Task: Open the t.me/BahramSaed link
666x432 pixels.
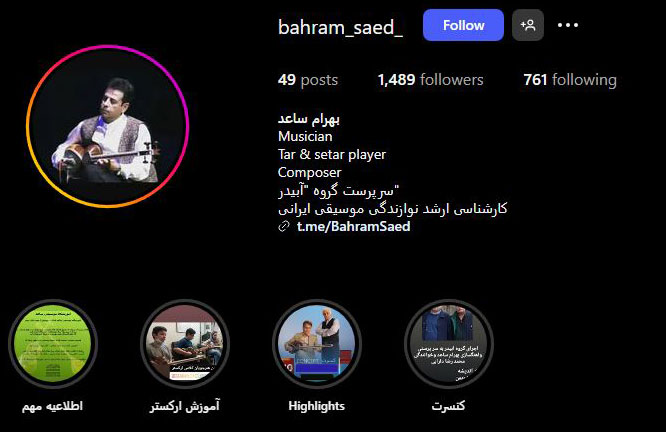Action: 353,227
